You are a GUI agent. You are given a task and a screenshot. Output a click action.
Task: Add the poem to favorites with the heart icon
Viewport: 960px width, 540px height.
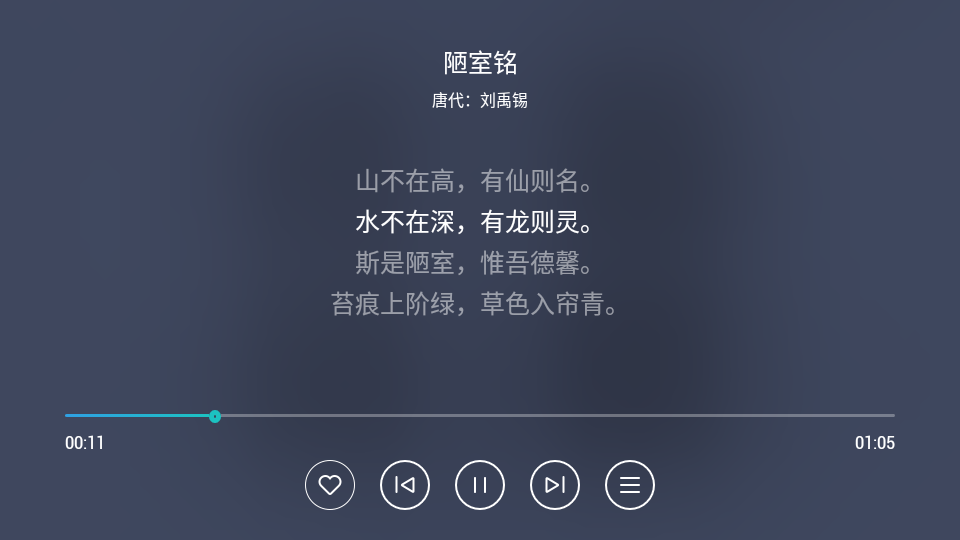pyautogui.click(x=330, y=485)
